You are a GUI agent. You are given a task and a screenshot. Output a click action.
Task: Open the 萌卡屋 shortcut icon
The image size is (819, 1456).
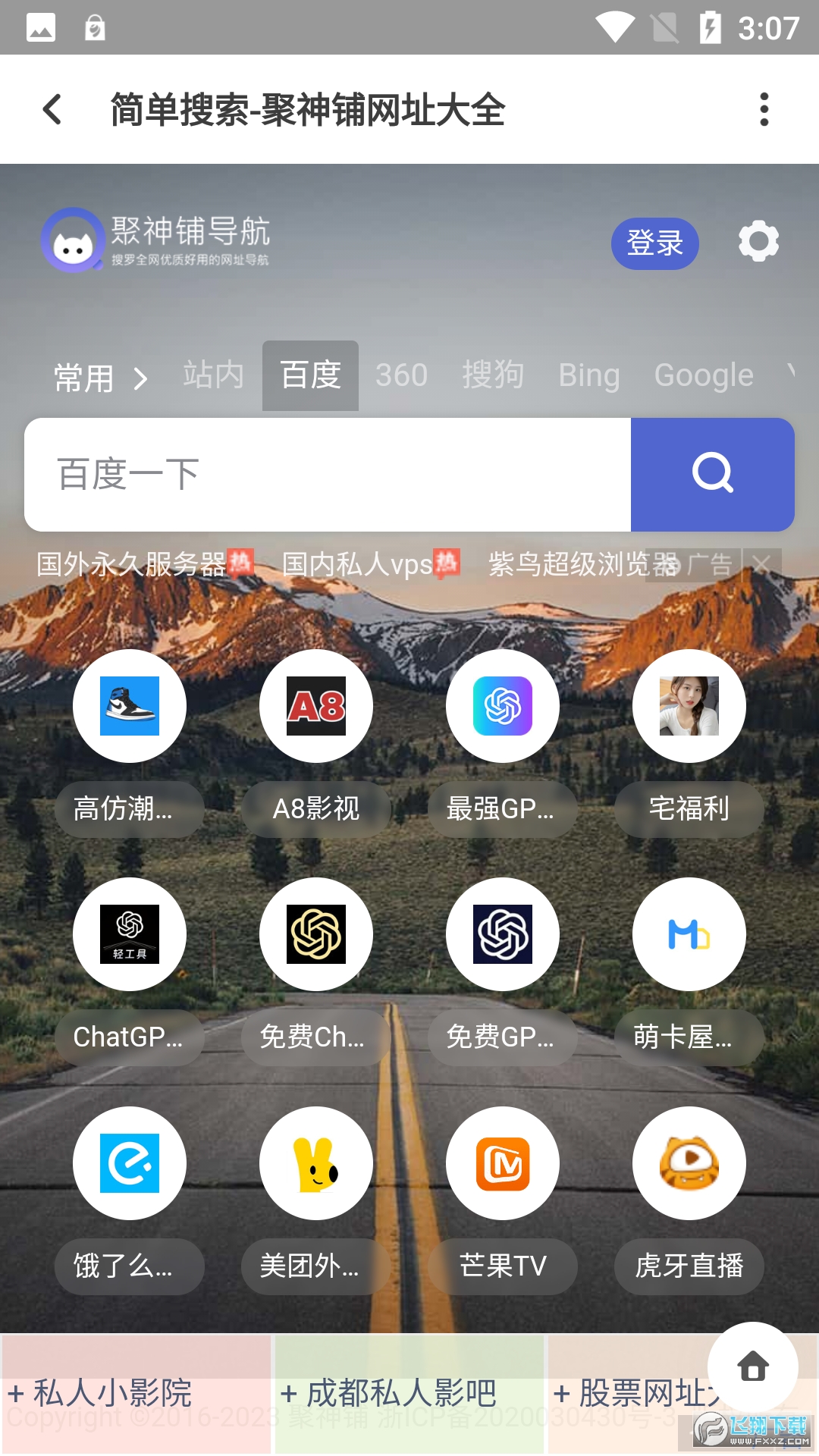689,934
